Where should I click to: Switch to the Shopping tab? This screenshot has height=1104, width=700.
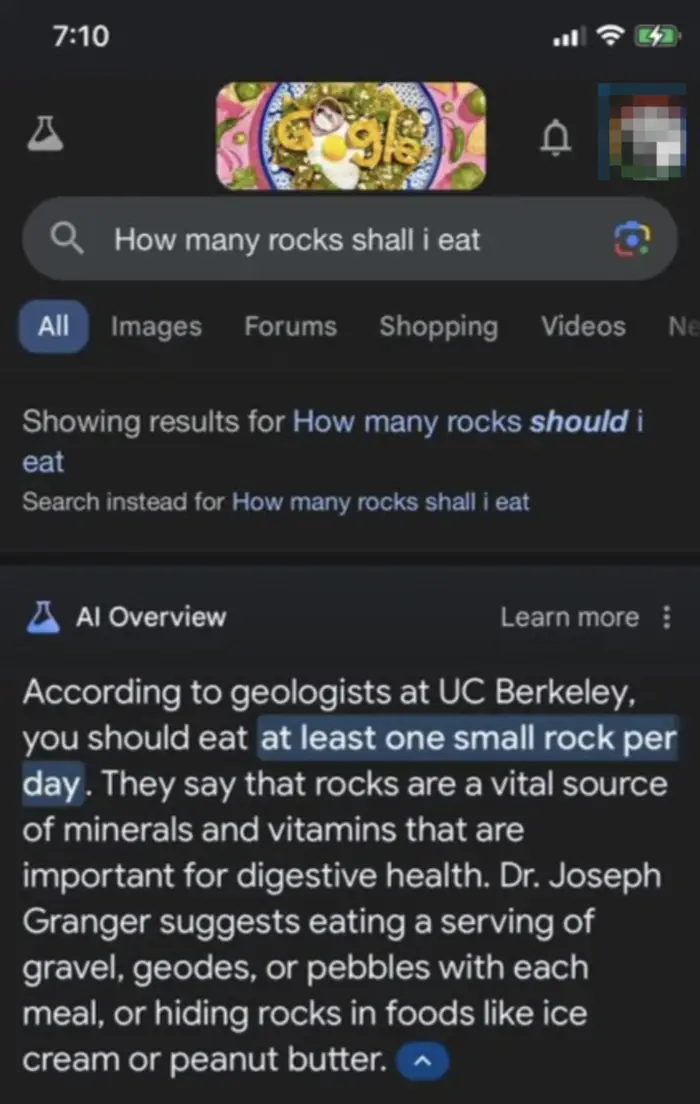click(x=438, y=326)
